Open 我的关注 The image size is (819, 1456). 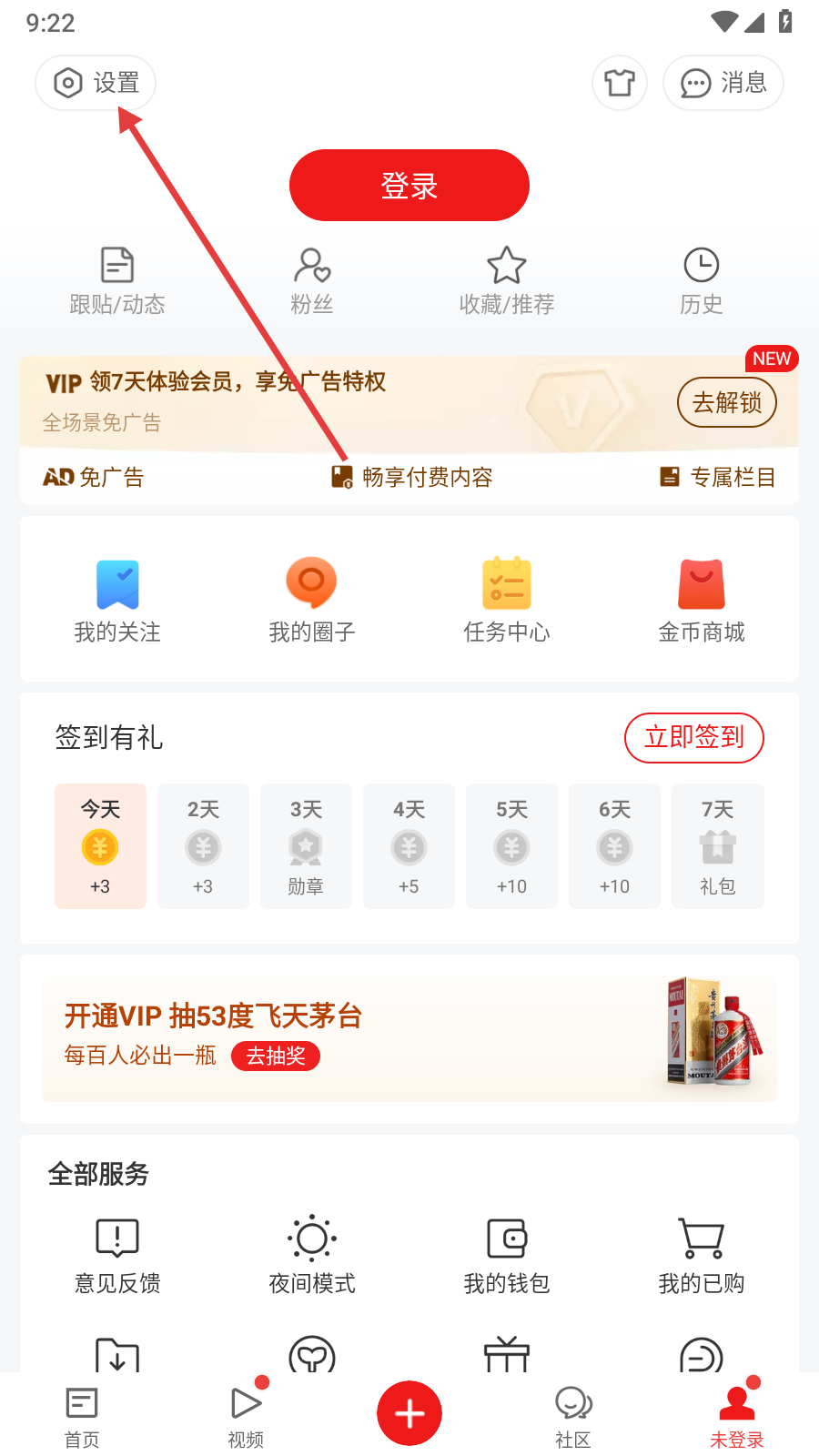(117, 600)
